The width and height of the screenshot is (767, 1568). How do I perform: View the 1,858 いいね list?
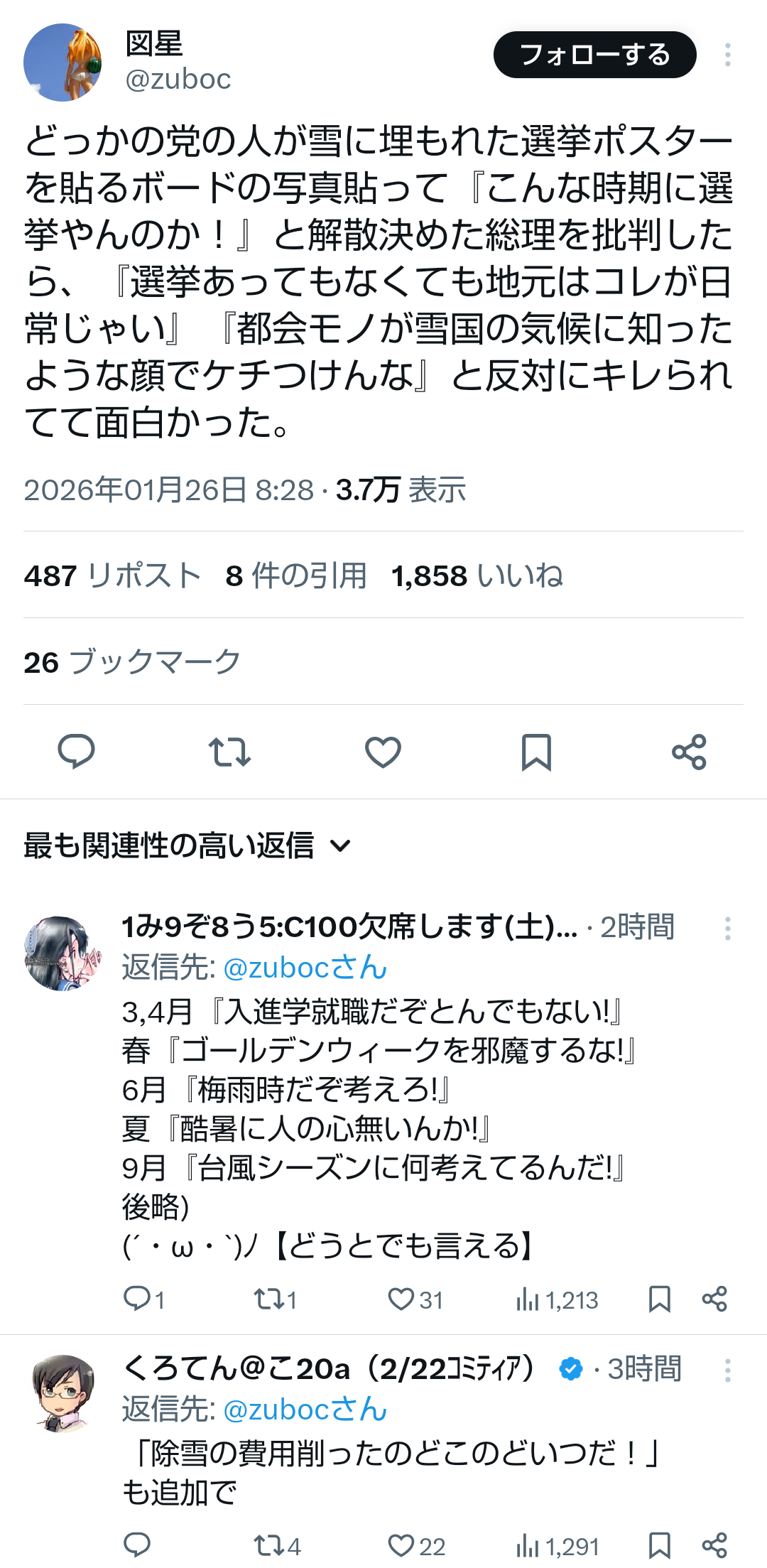[477, 575]
